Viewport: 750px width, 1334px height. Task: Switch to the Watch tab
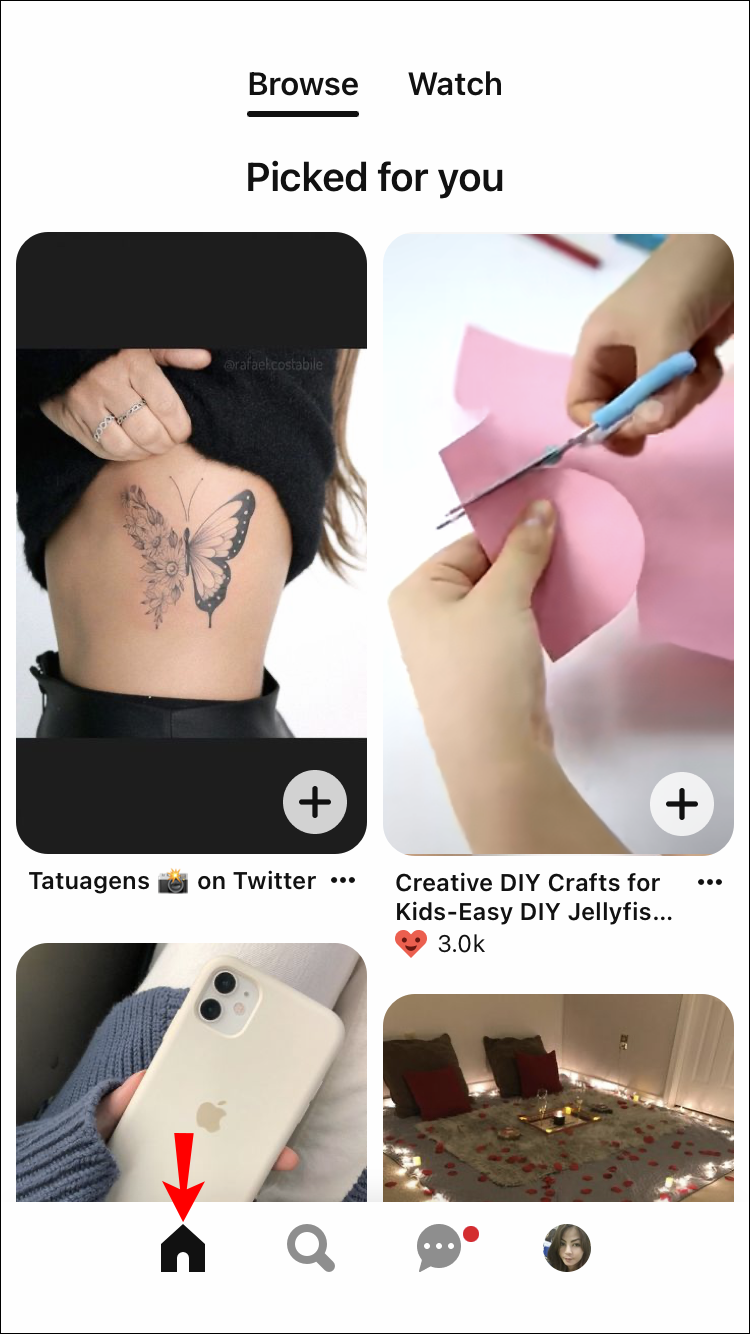455,85
